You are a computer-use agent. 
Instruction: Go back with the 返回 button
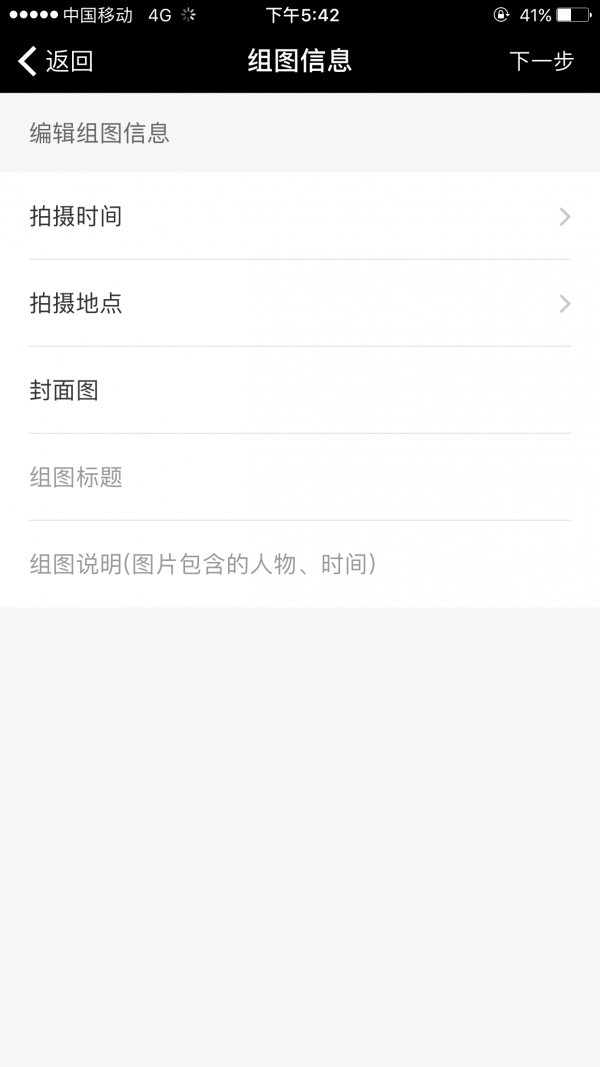click(x=56, y=61)
